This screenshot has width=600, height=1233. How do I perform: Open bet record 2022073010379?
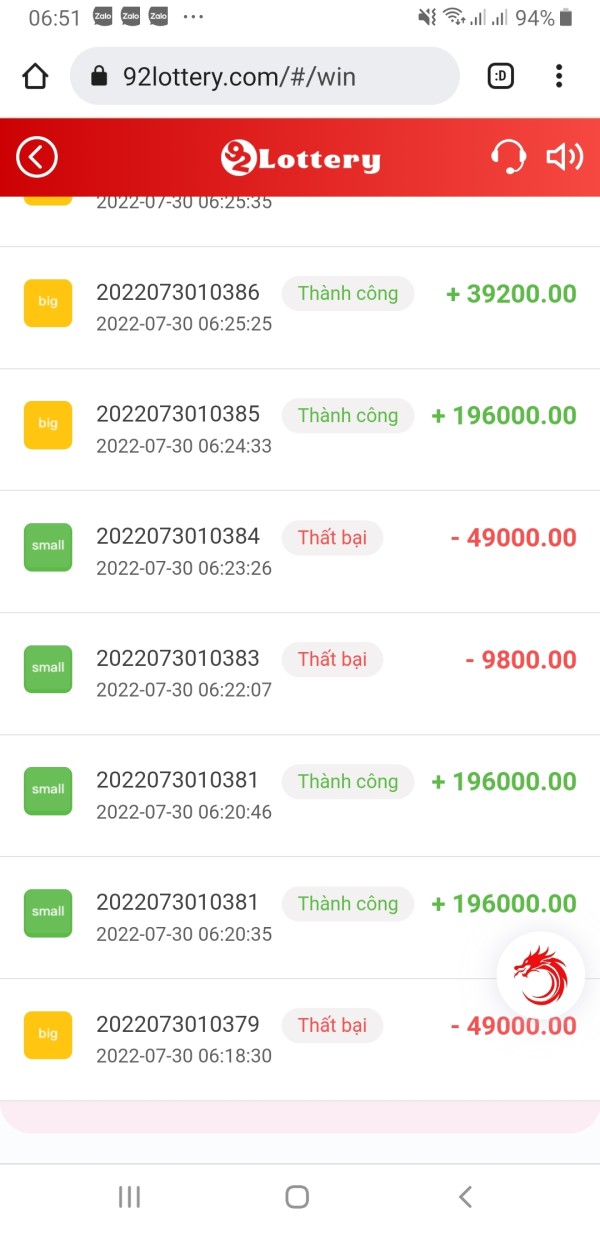click(300, 1039)
